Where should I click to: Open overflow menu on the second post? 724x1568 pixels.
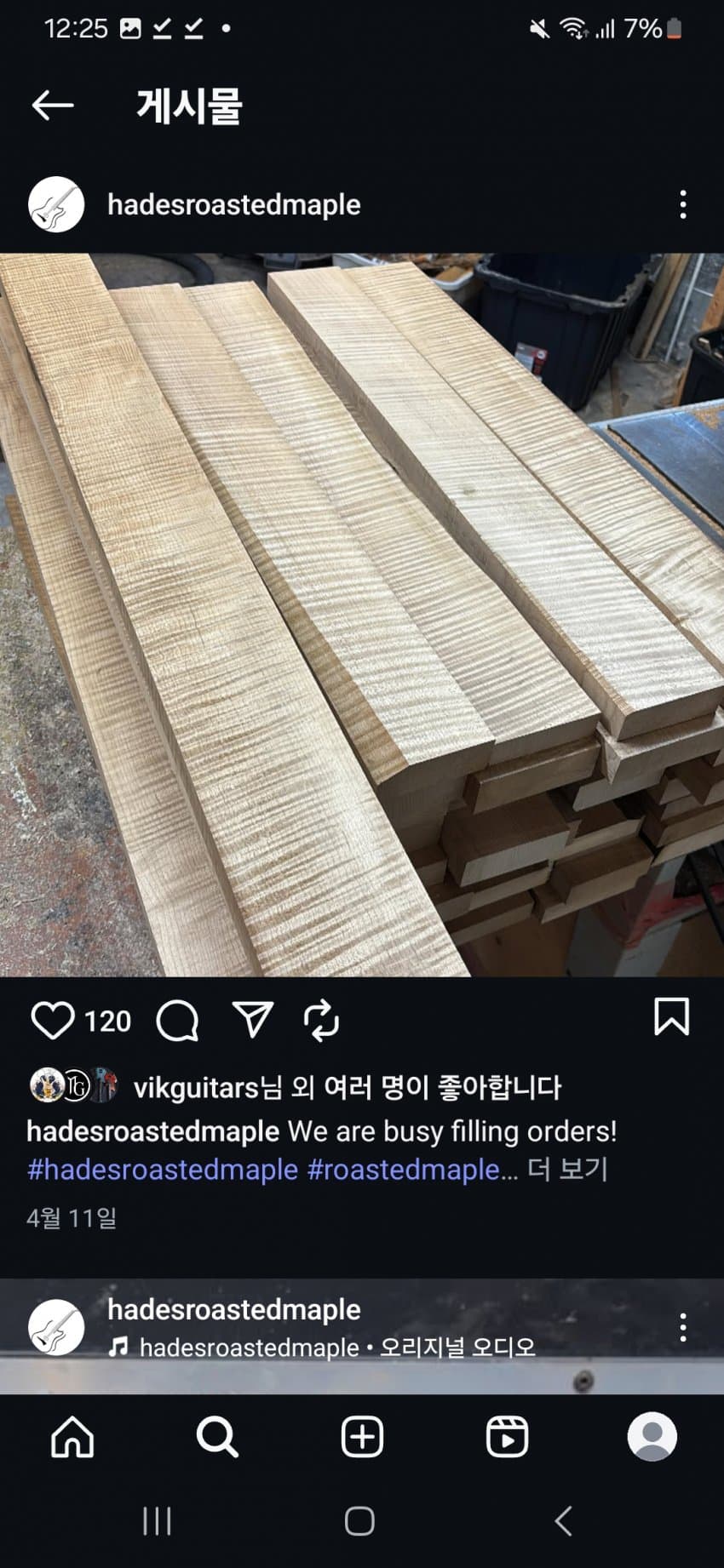tap(682, 1327)
